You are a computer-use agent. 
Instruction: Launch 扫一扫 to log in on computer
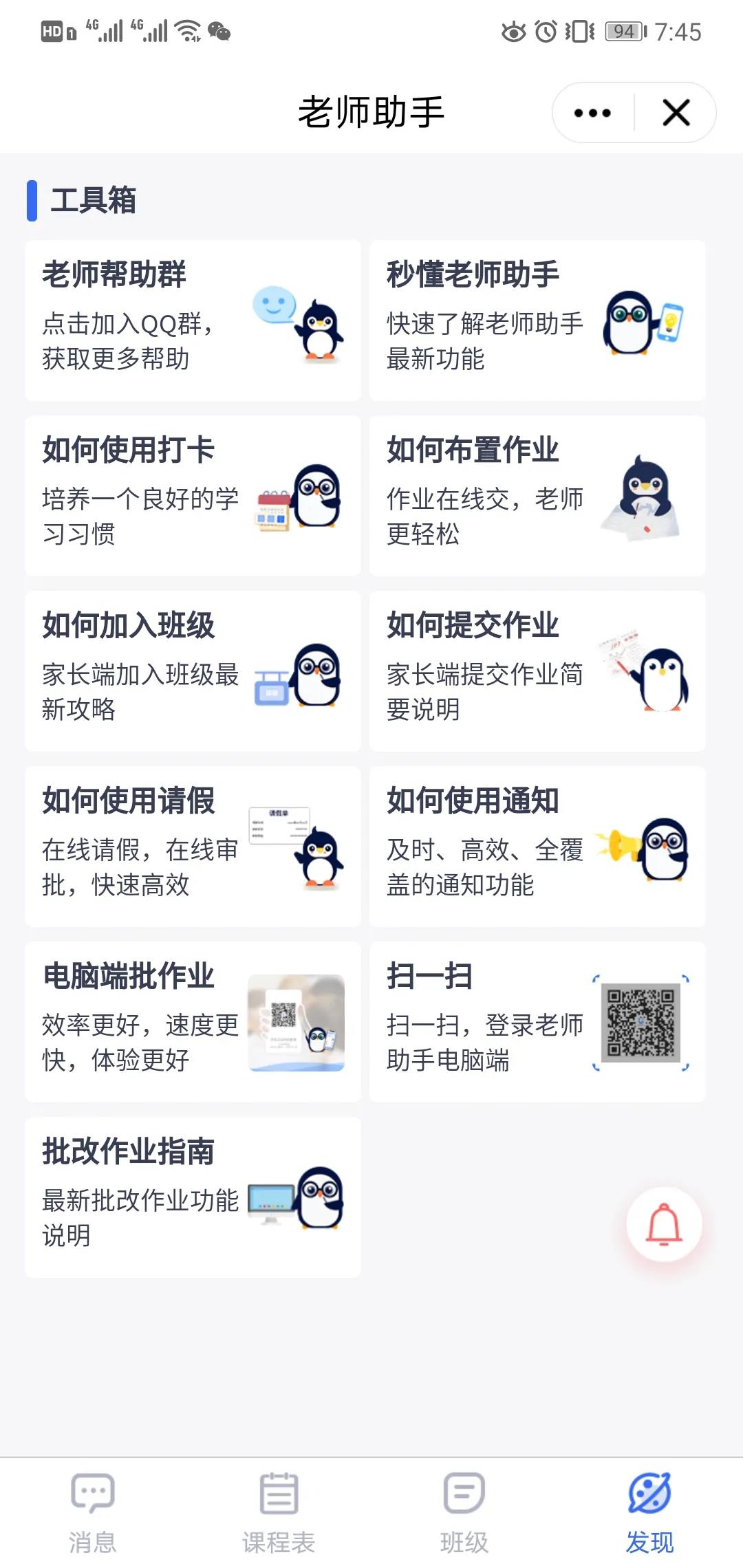(537, 1022)
